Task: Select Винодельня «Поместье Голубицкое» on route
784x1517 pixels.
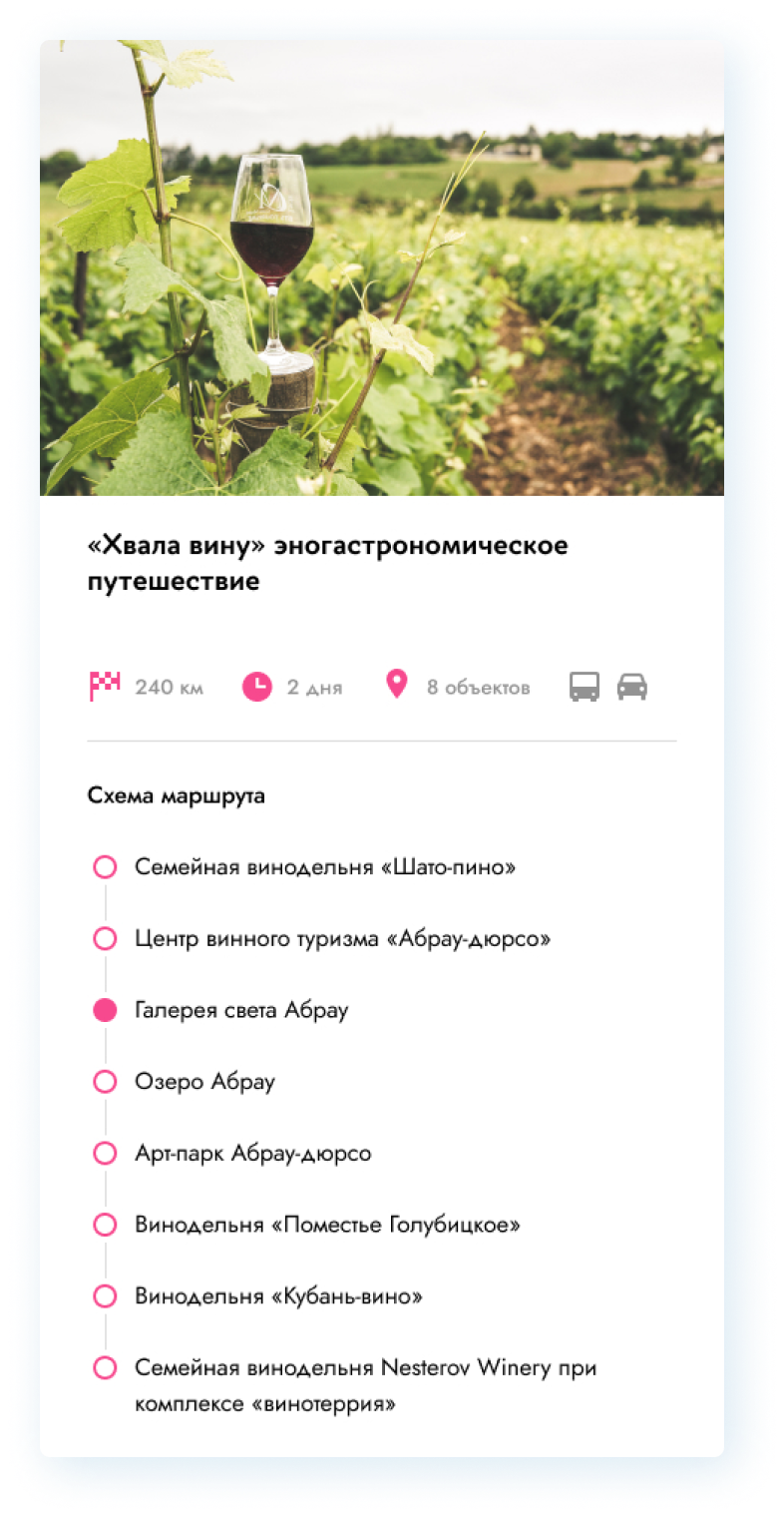Action: [327, 1225]
